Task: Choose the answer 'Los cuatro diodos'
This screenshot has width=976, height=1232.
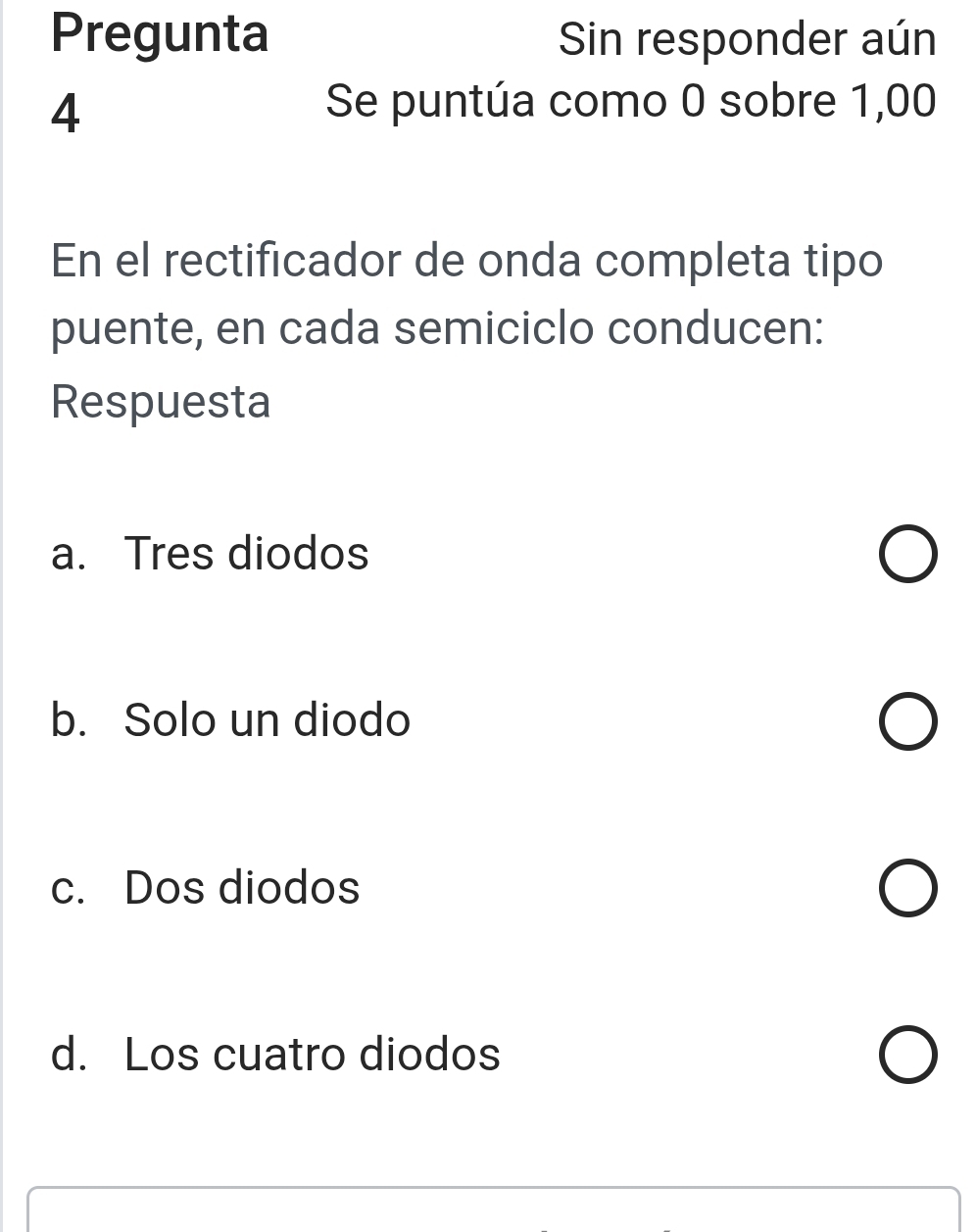Action: (906, 1055)
